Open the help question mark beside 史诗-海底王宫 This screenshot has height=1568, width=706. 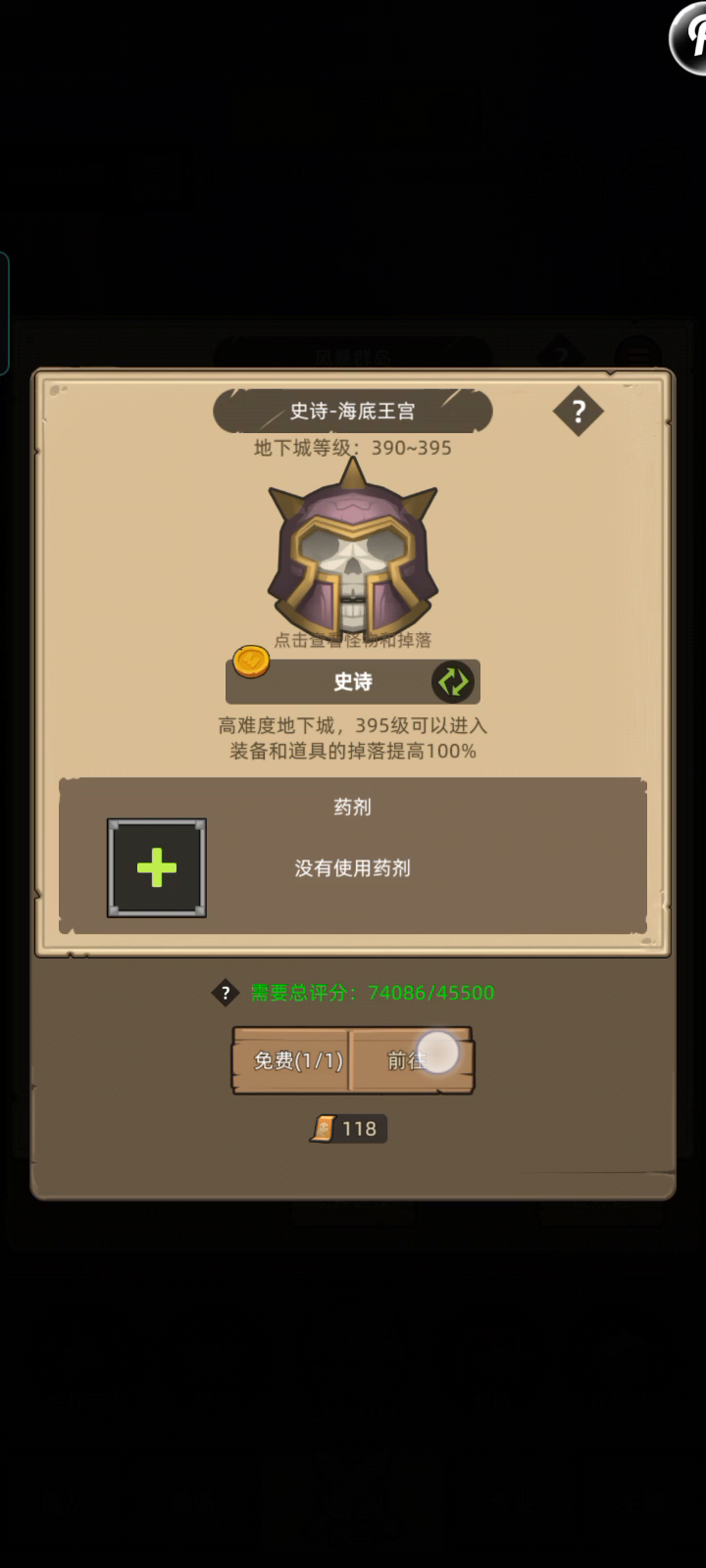(x=578, y=412)
